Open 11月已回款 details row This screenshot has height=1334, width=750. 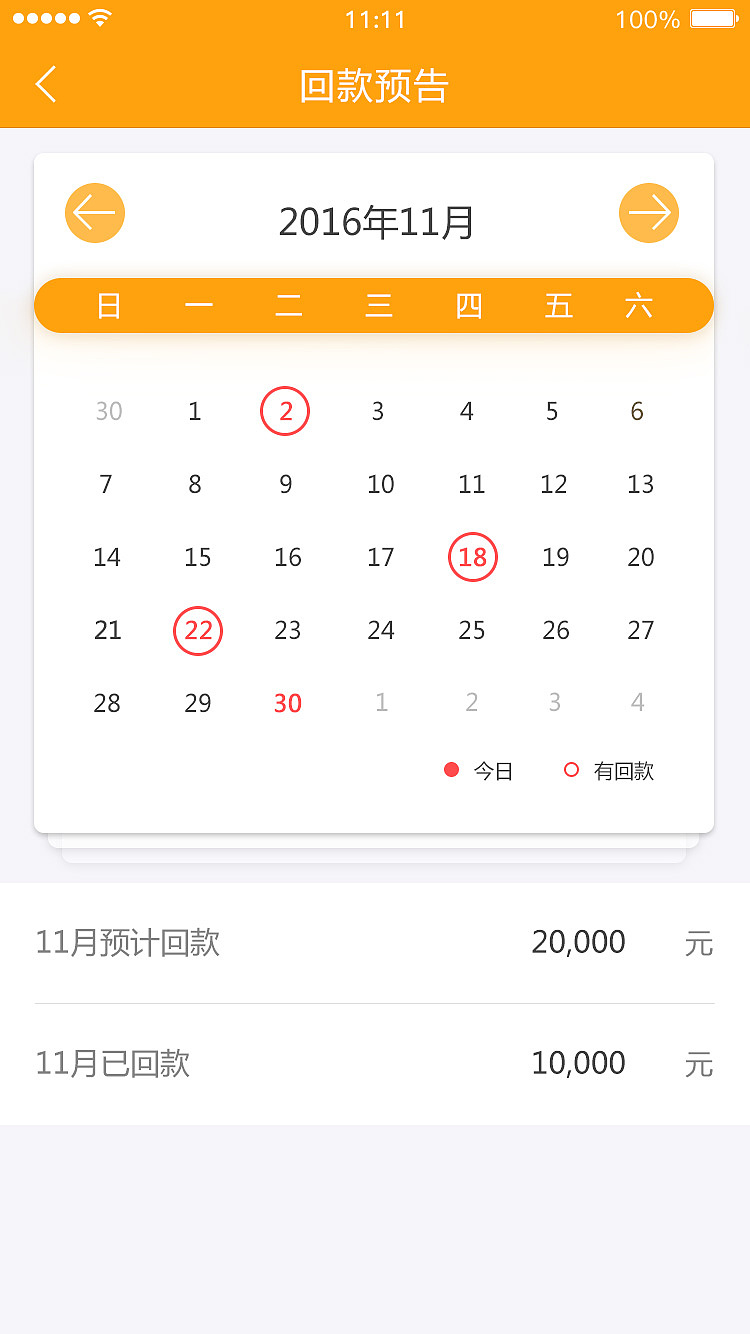[x=374, y=1062]
